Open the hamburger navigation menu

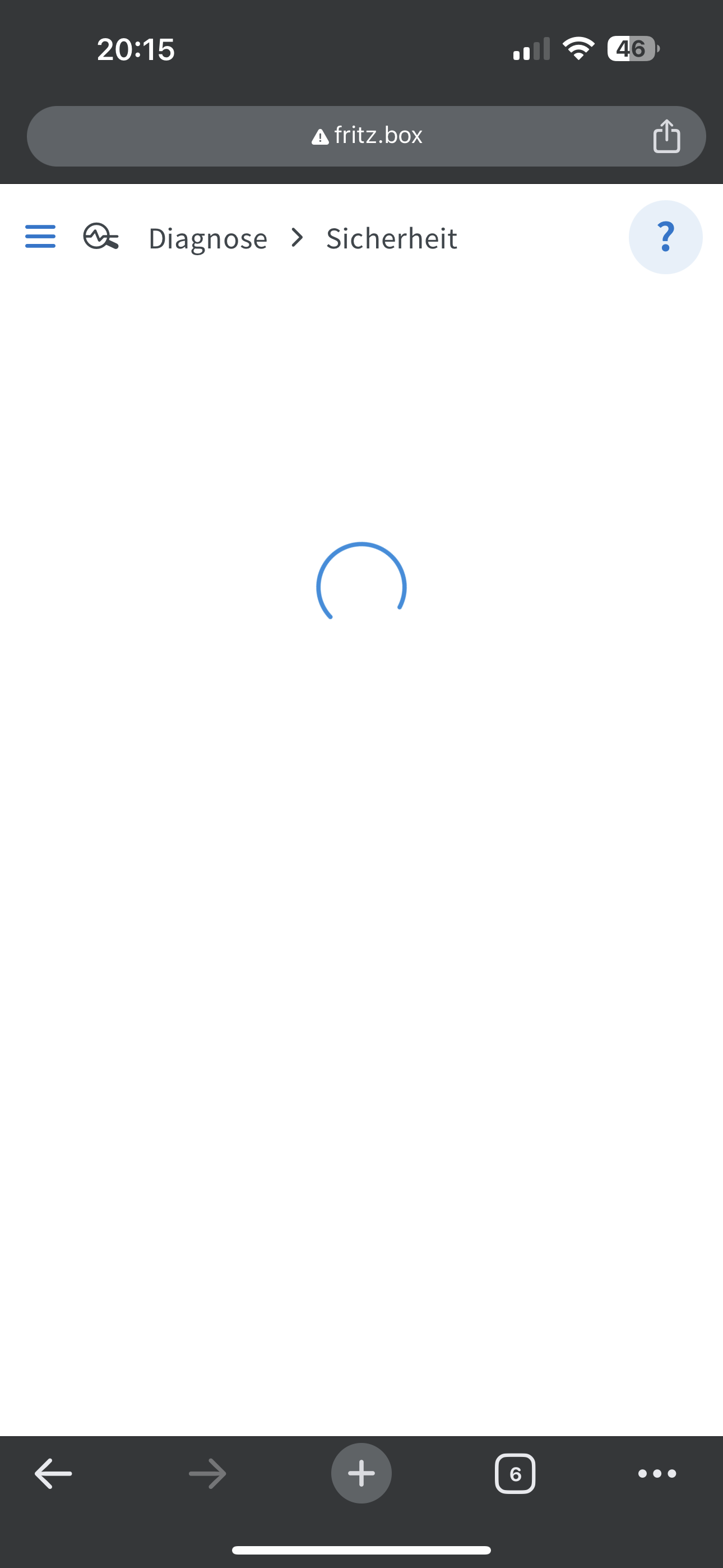tap(40, 236)
